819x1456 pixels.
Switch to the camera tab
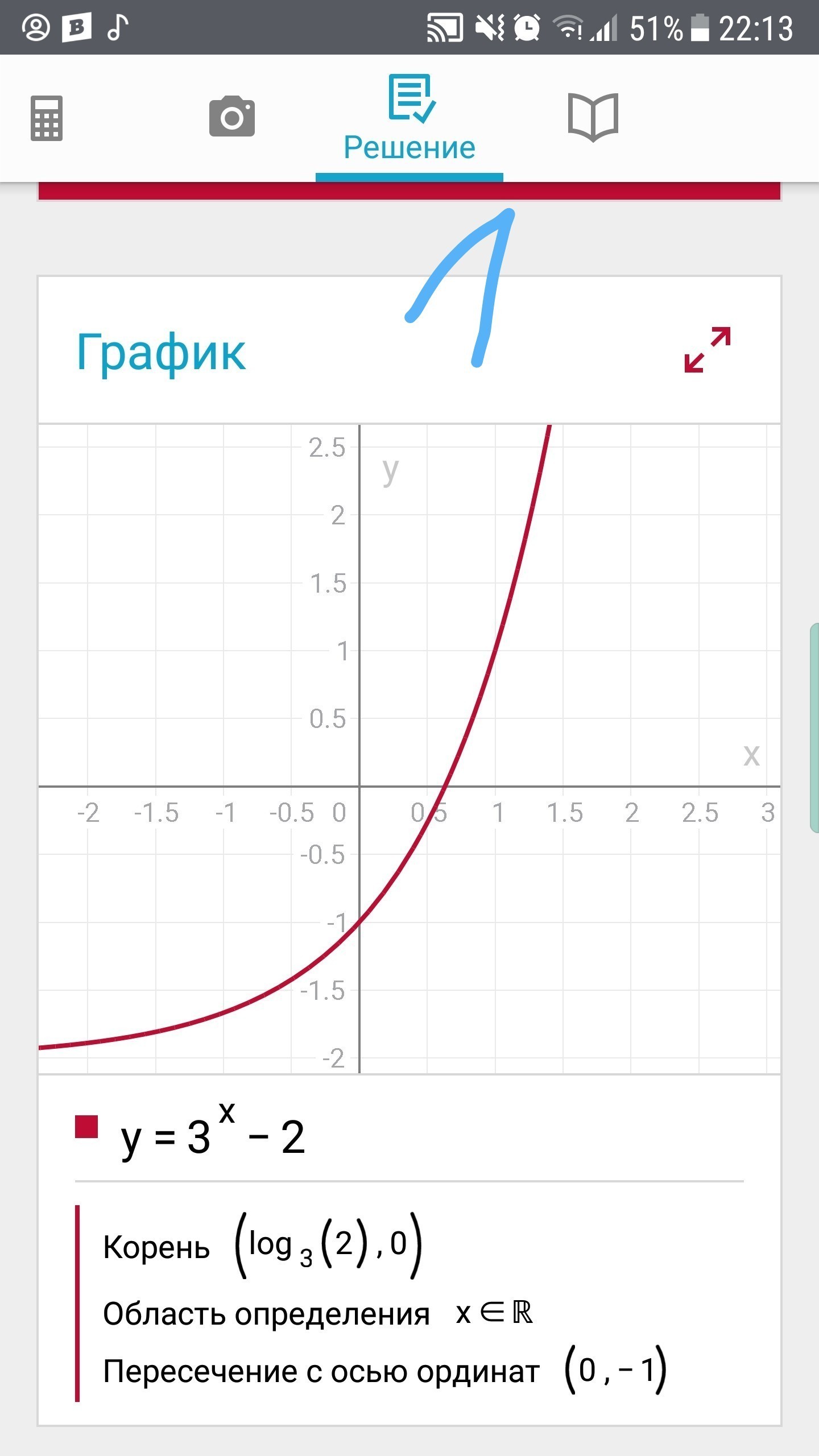coord(232,117)
